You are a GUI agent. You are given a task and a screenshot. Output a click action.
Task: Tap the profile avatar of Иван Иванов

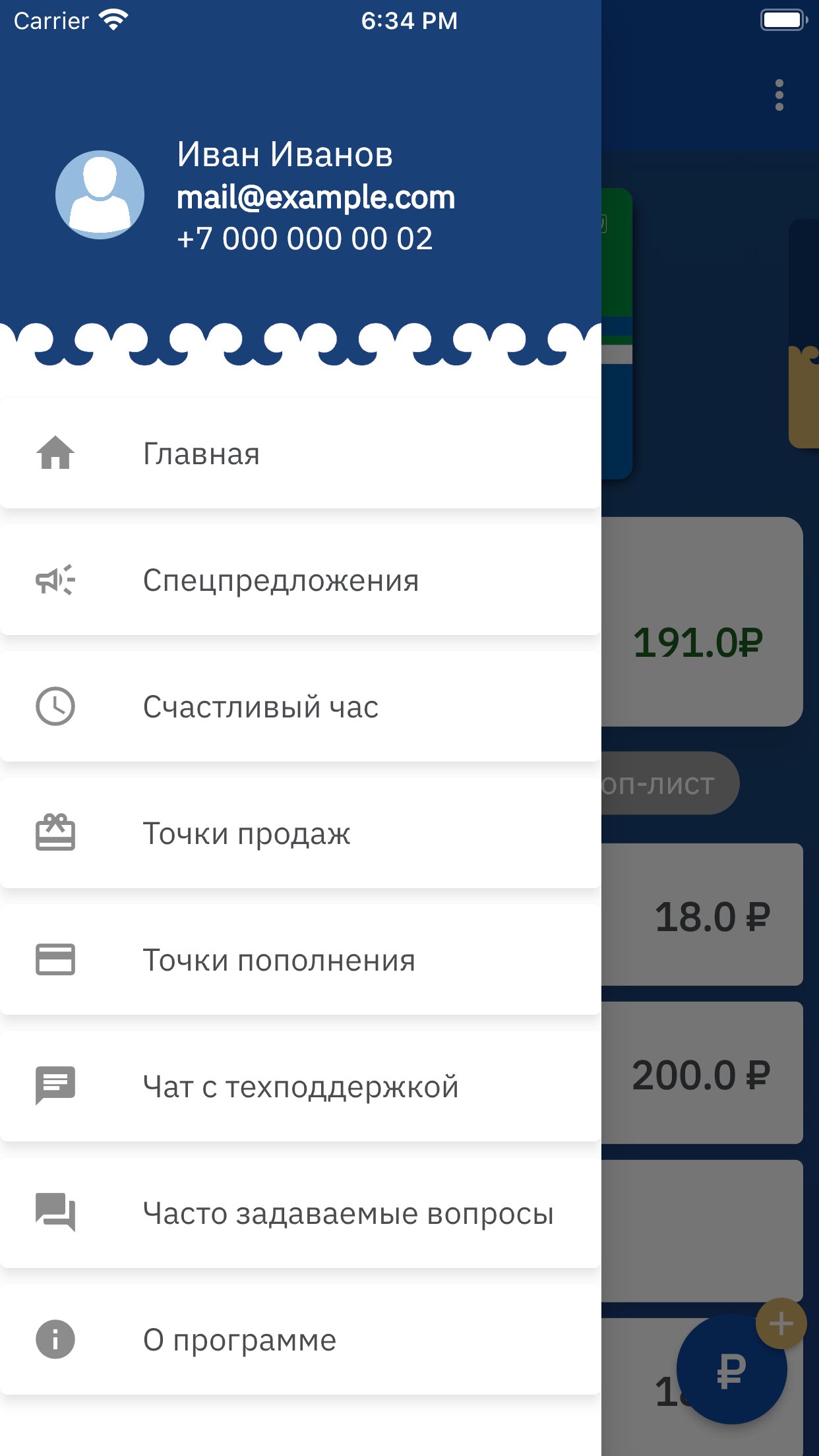[100, 195]
